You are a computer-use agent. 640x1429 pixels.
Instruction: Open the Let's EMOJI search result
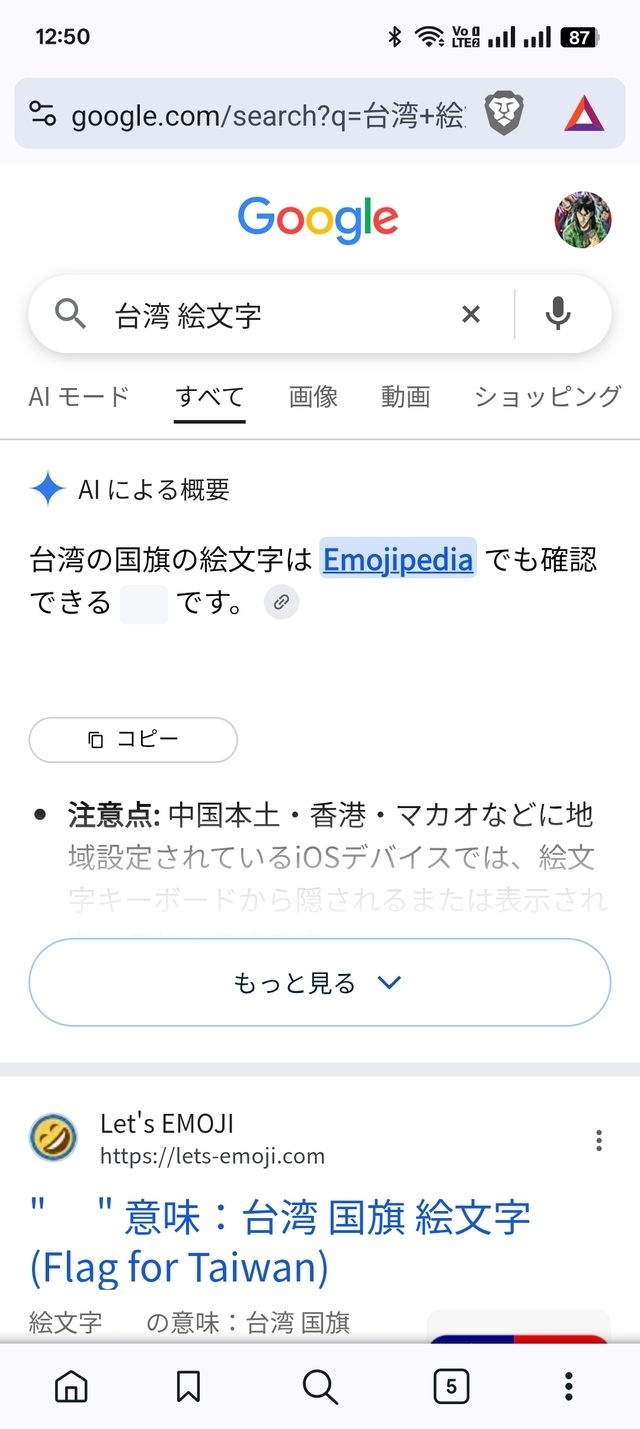coord(280,1242)
